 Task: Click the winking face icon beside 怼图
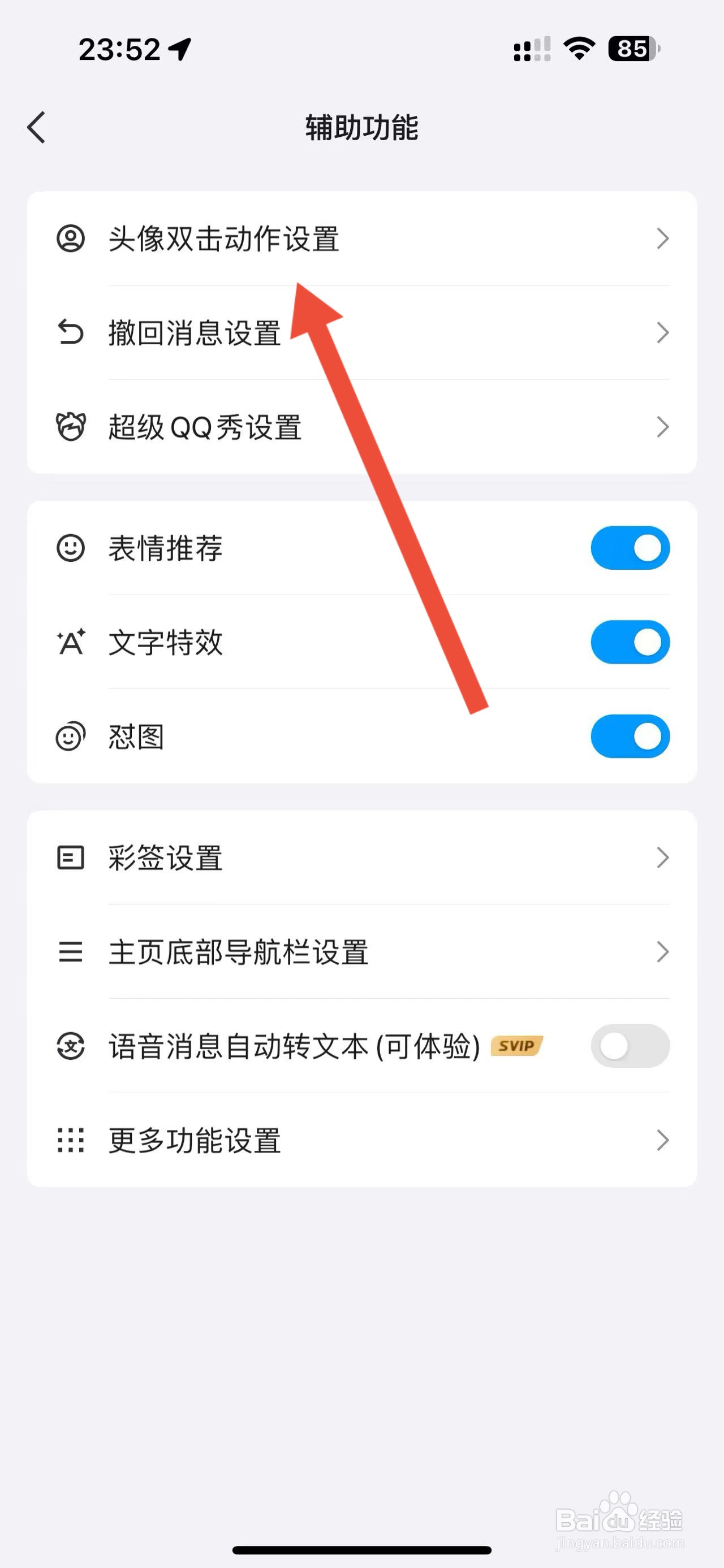70,737
